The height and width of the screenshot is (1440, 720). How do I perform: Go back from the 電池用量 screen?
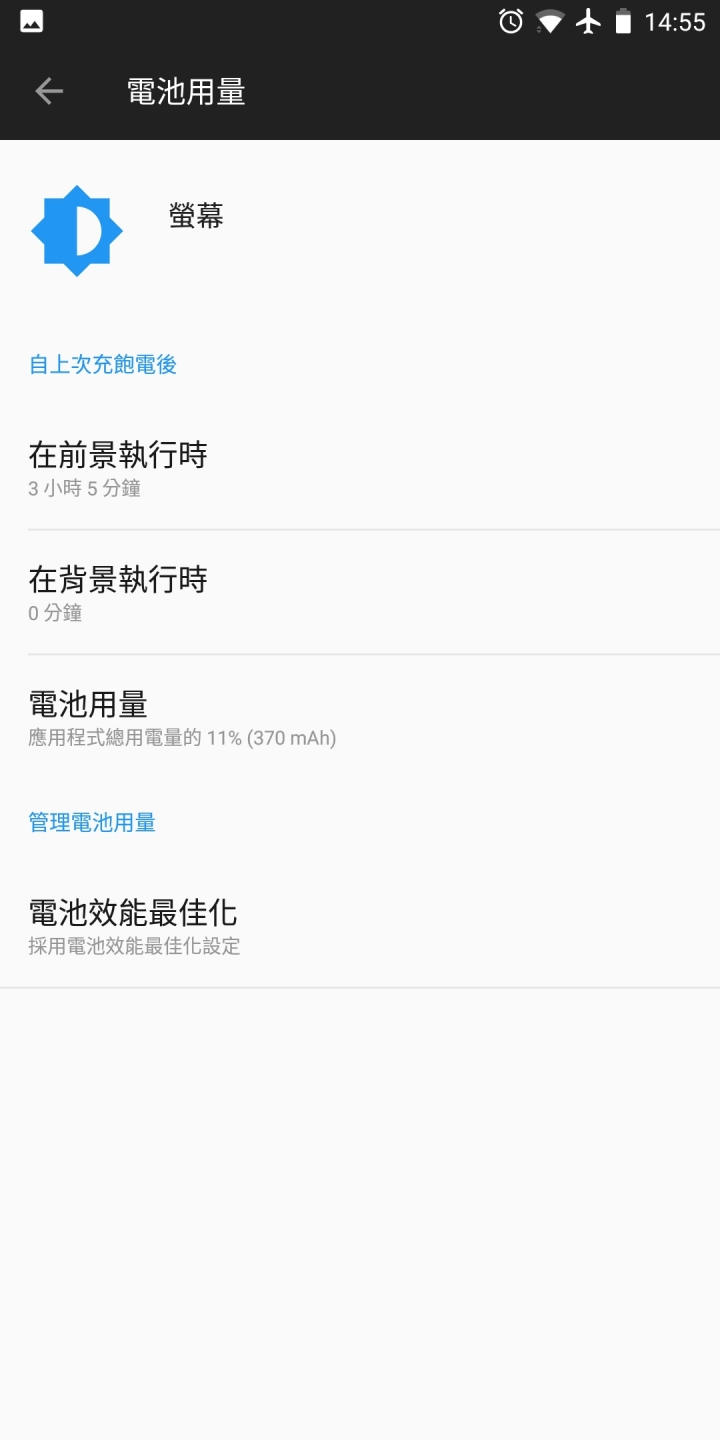pos(48,92)
